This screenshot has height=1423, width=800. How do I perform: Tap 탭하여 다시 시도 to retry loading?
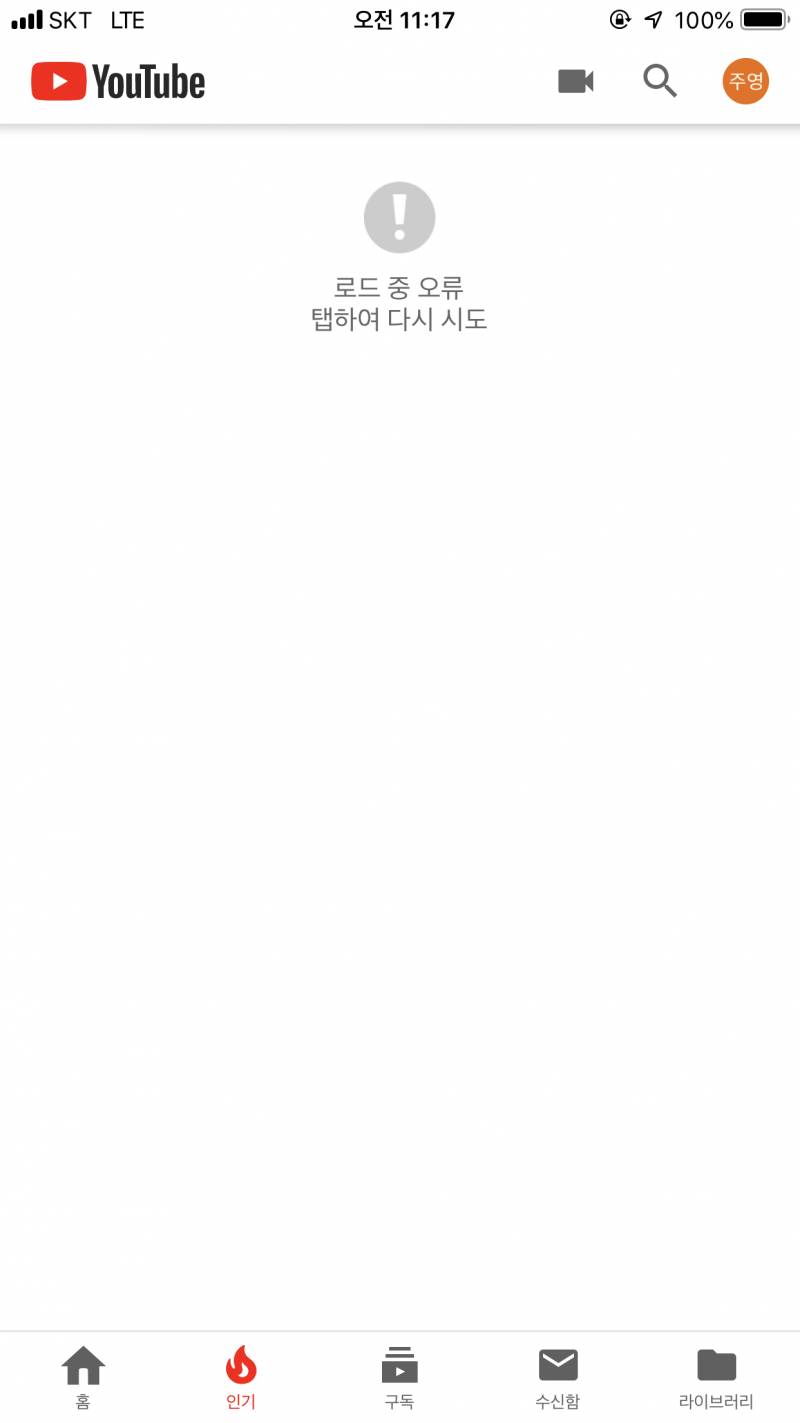pyautogui.click(x=400, y=319)
